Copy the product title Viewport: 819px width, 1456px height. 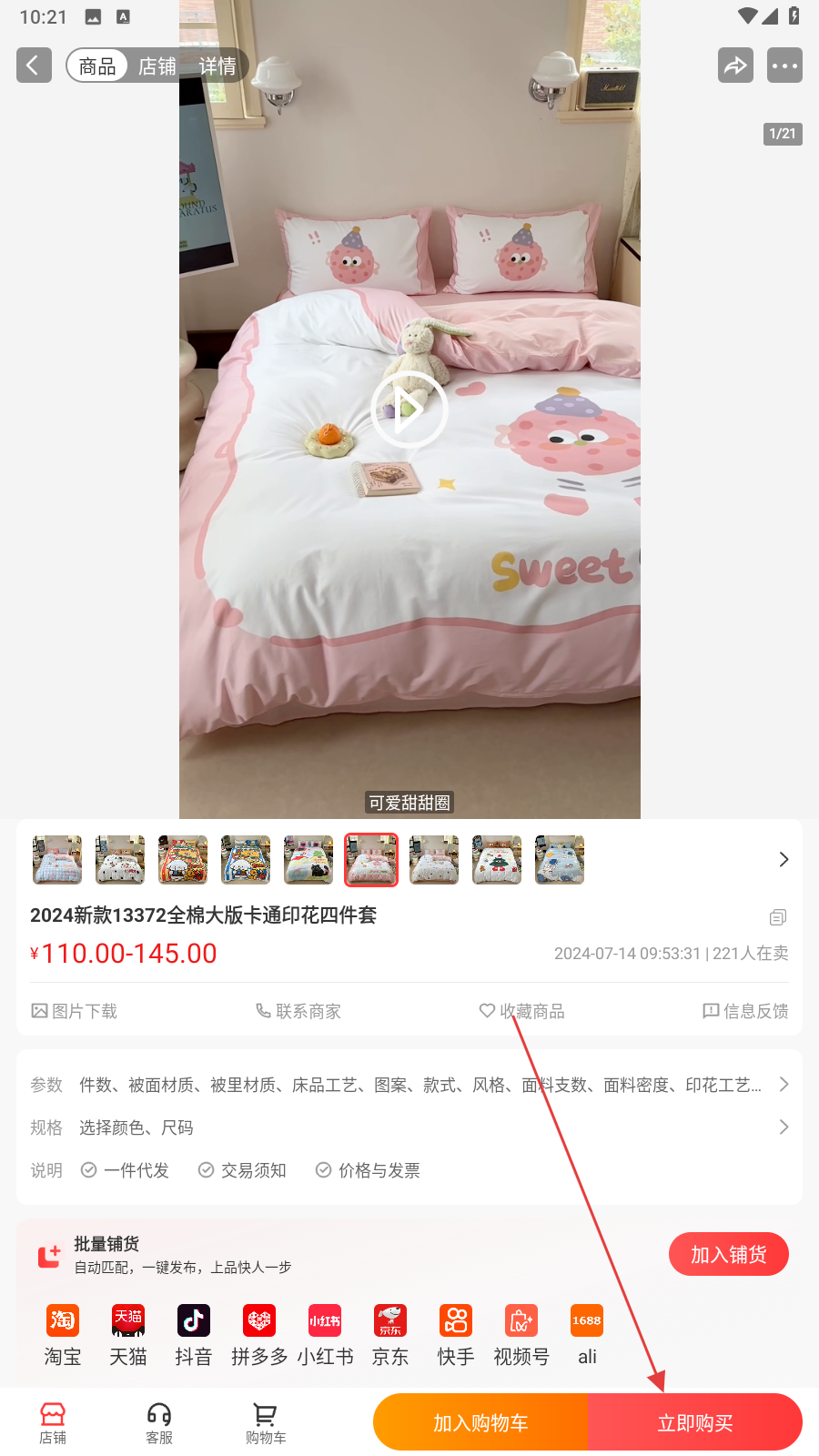click(x=778, y=917)
